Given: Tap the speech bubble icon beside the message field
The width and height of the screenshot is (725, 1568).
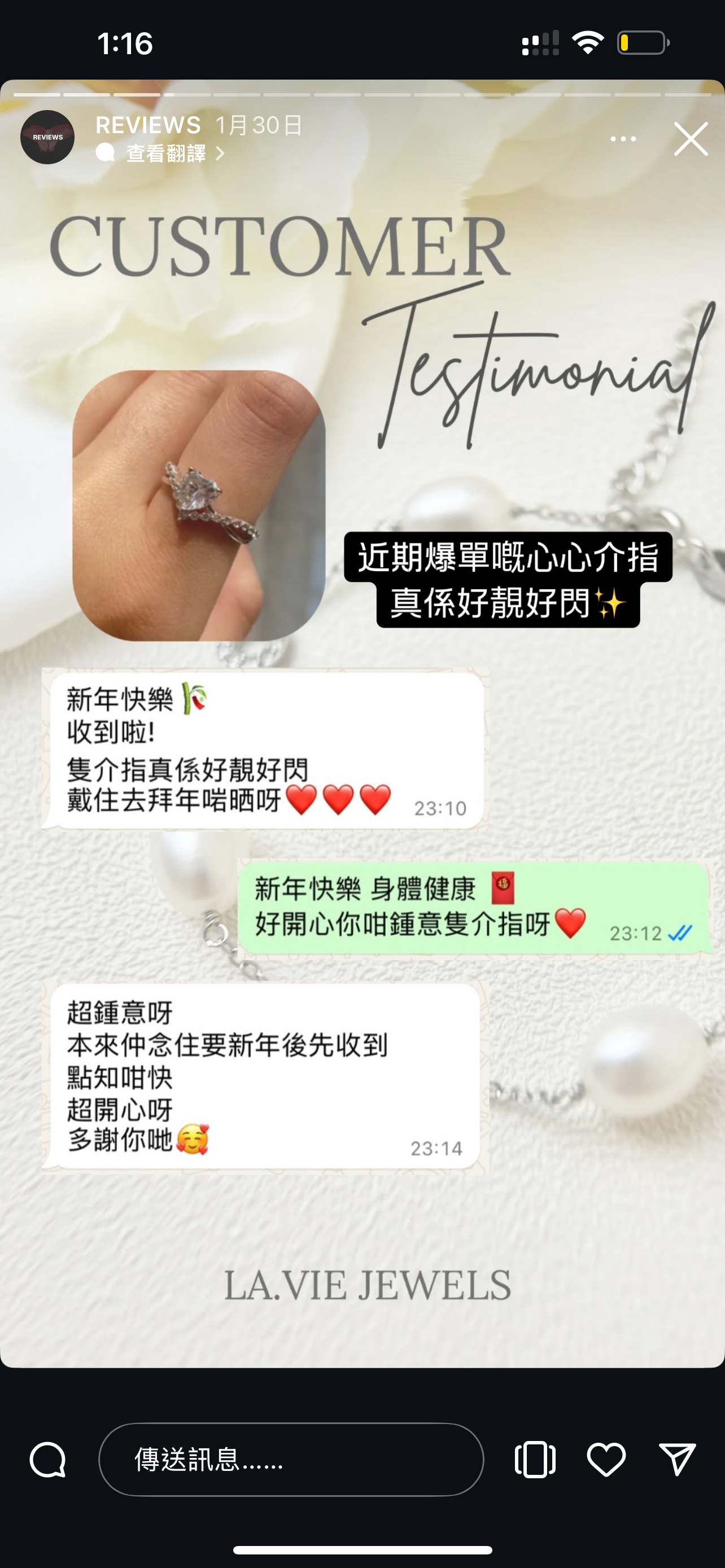Looking at the screenshot, I should 48,1459.
